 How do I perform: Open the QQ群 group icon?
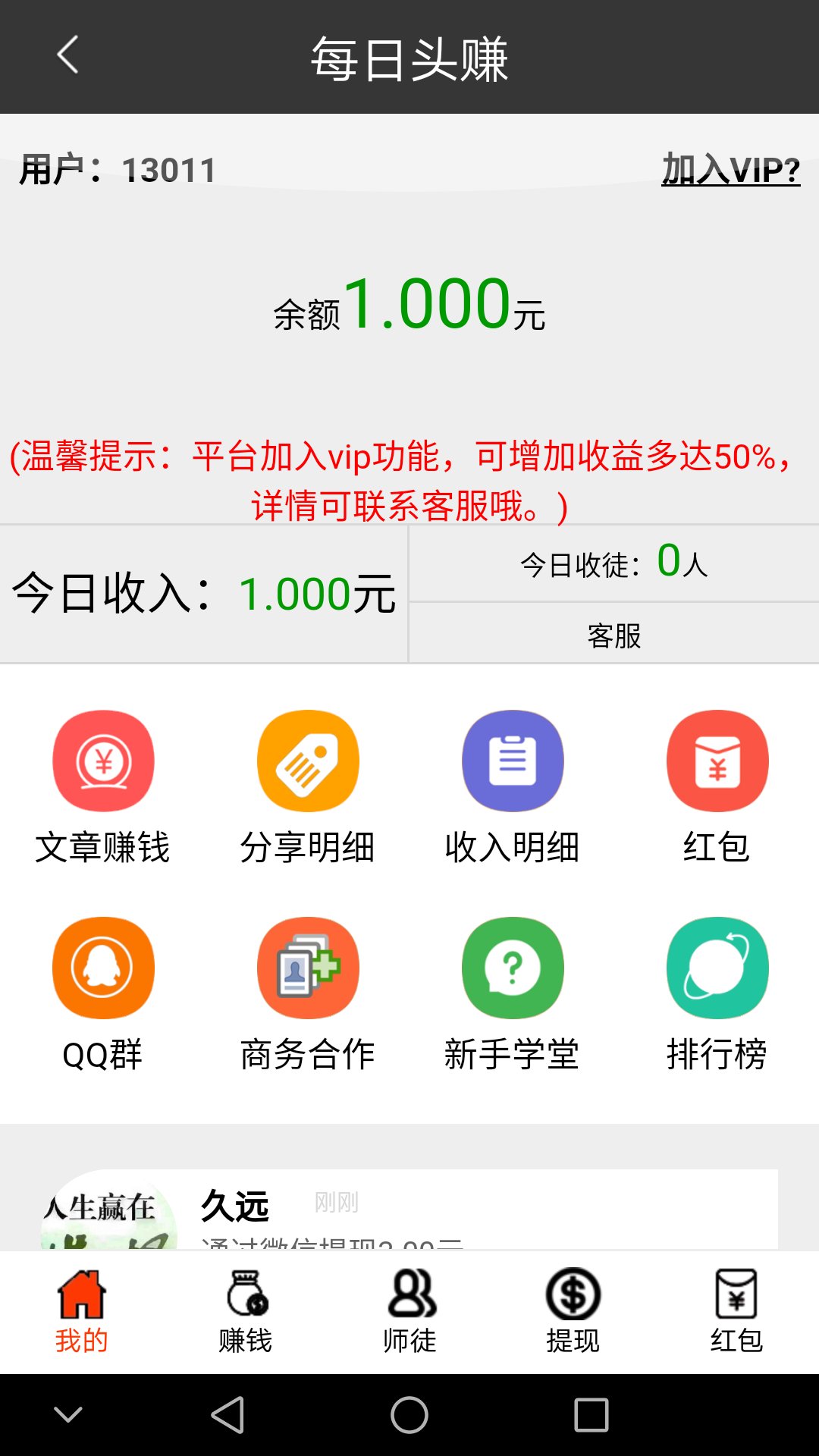[104, 967]
